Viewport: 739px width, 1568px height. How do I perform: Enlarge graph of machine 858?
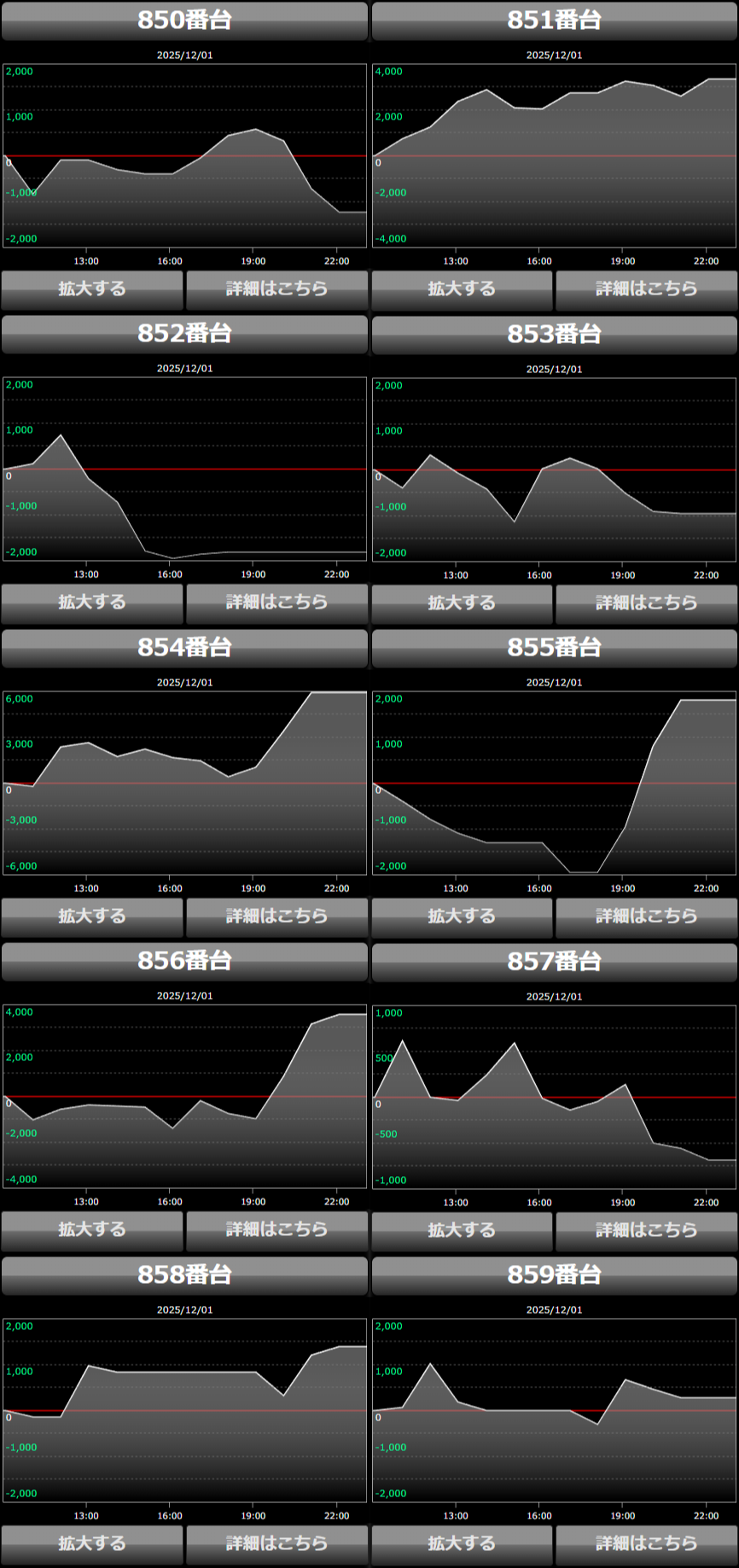pos(92,1544)
